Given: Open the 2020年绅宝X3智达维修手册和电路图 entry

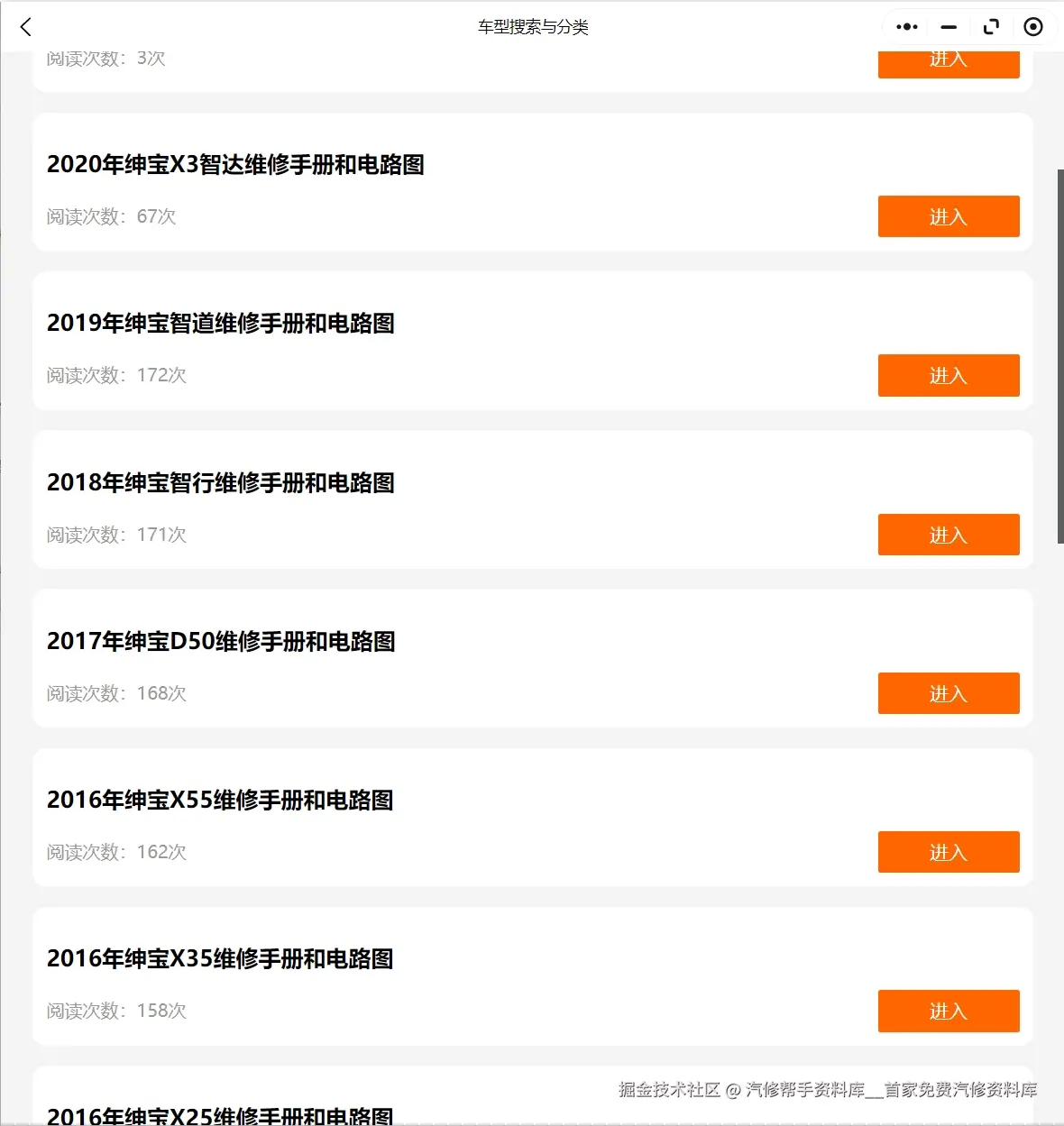Looking at the screenshot, I should [236, 166].
